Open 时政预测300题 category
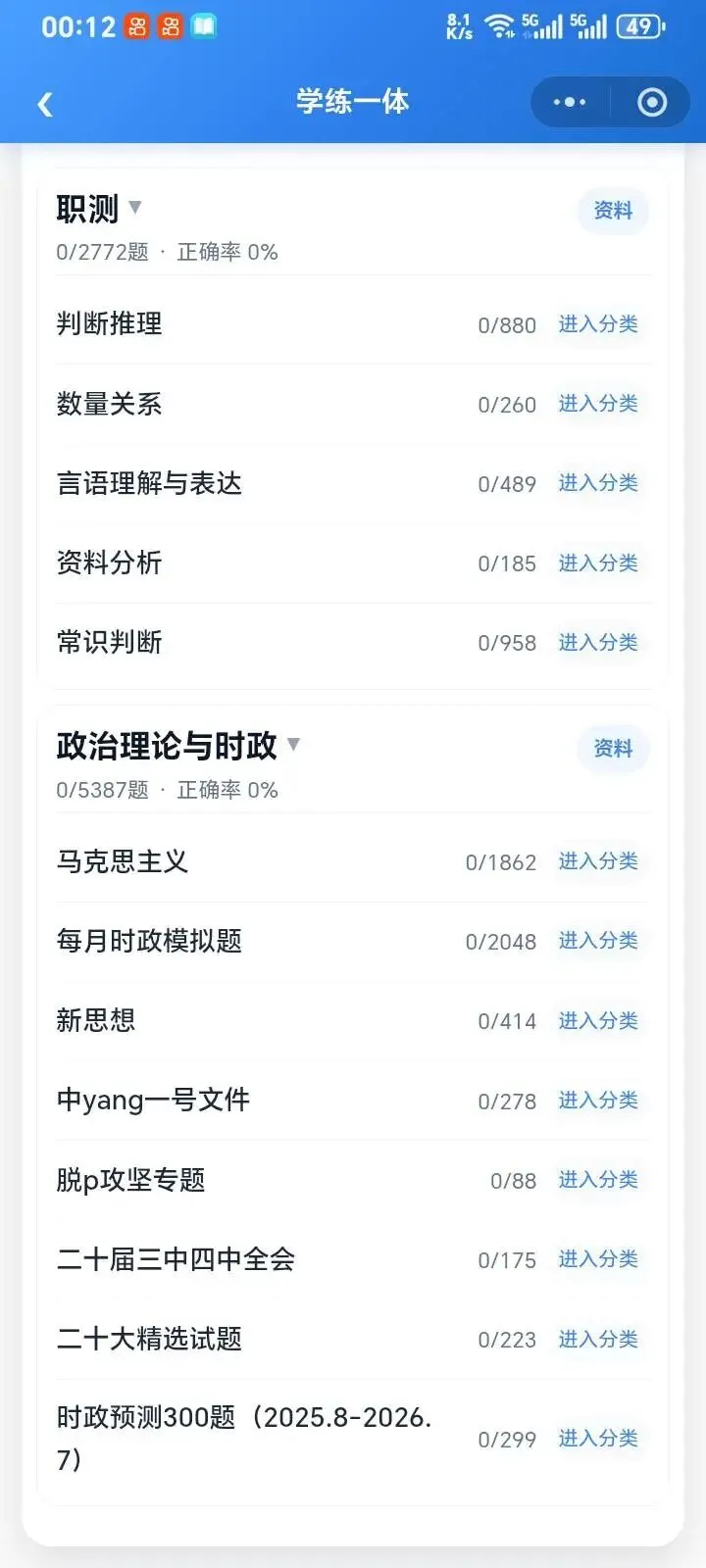706x1568 pixels. 598,1439
